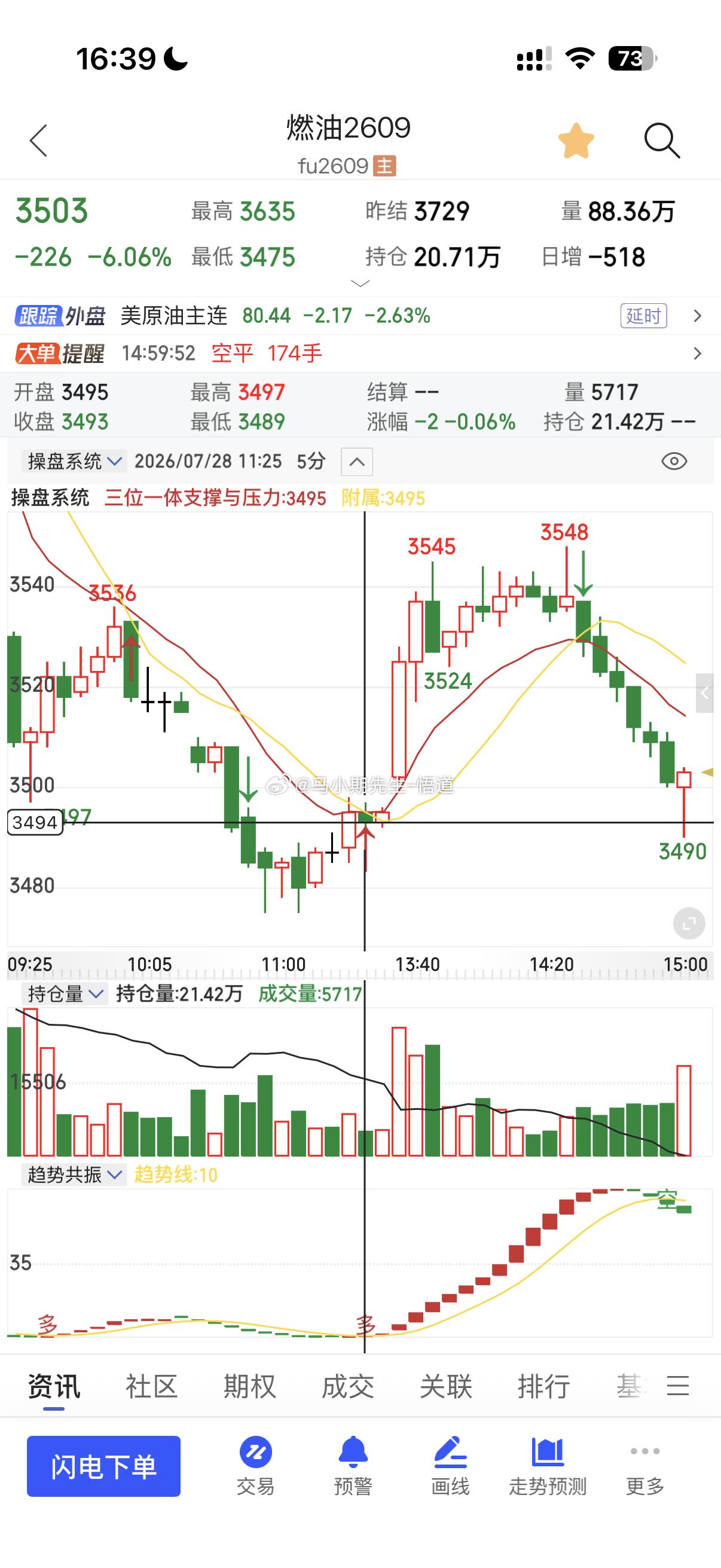Expand the quote details chevron
This screenshot has height=1568, width=721.
click(x=360, y=283)
